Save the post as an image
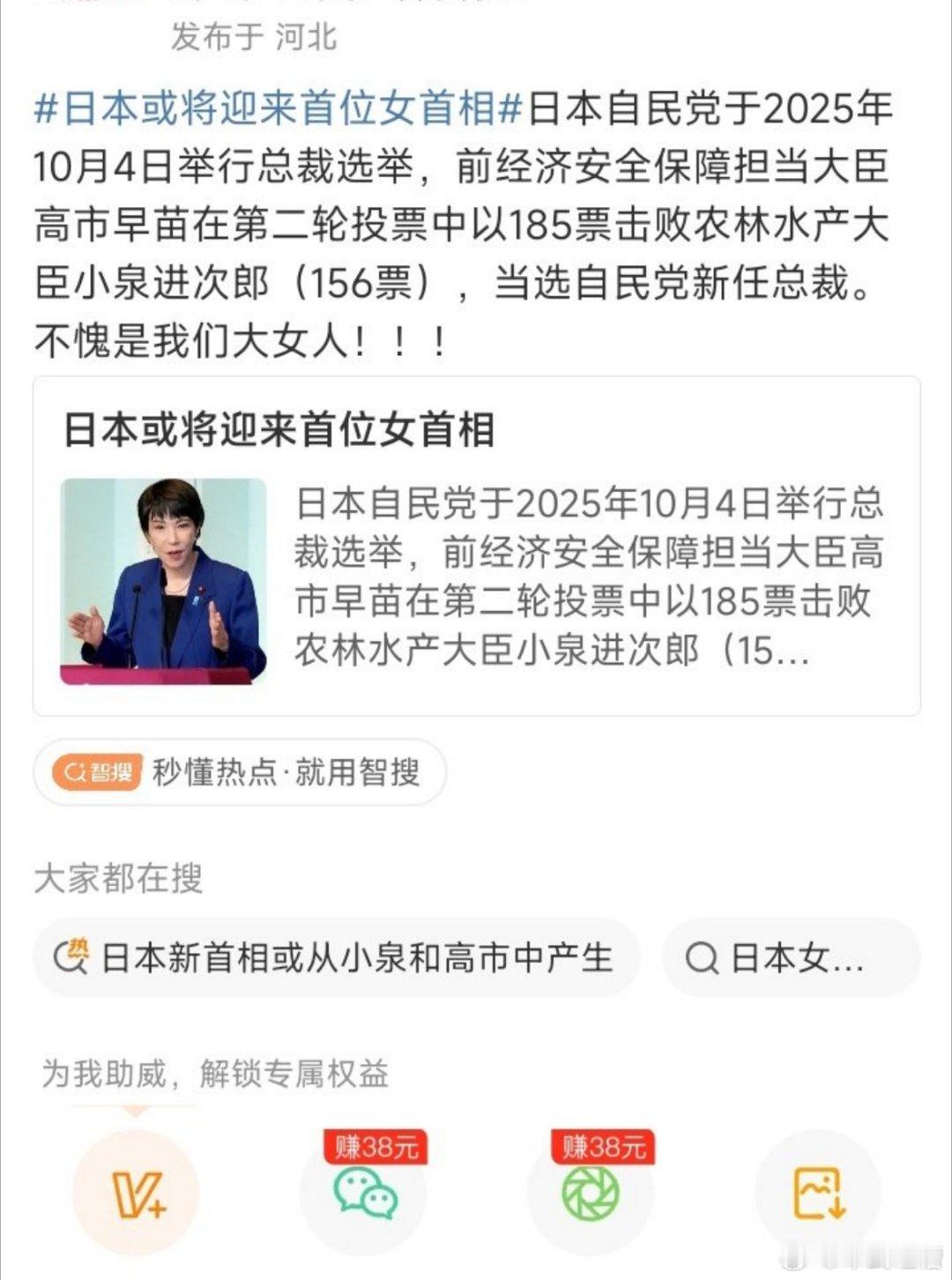 pos(819,1193)
